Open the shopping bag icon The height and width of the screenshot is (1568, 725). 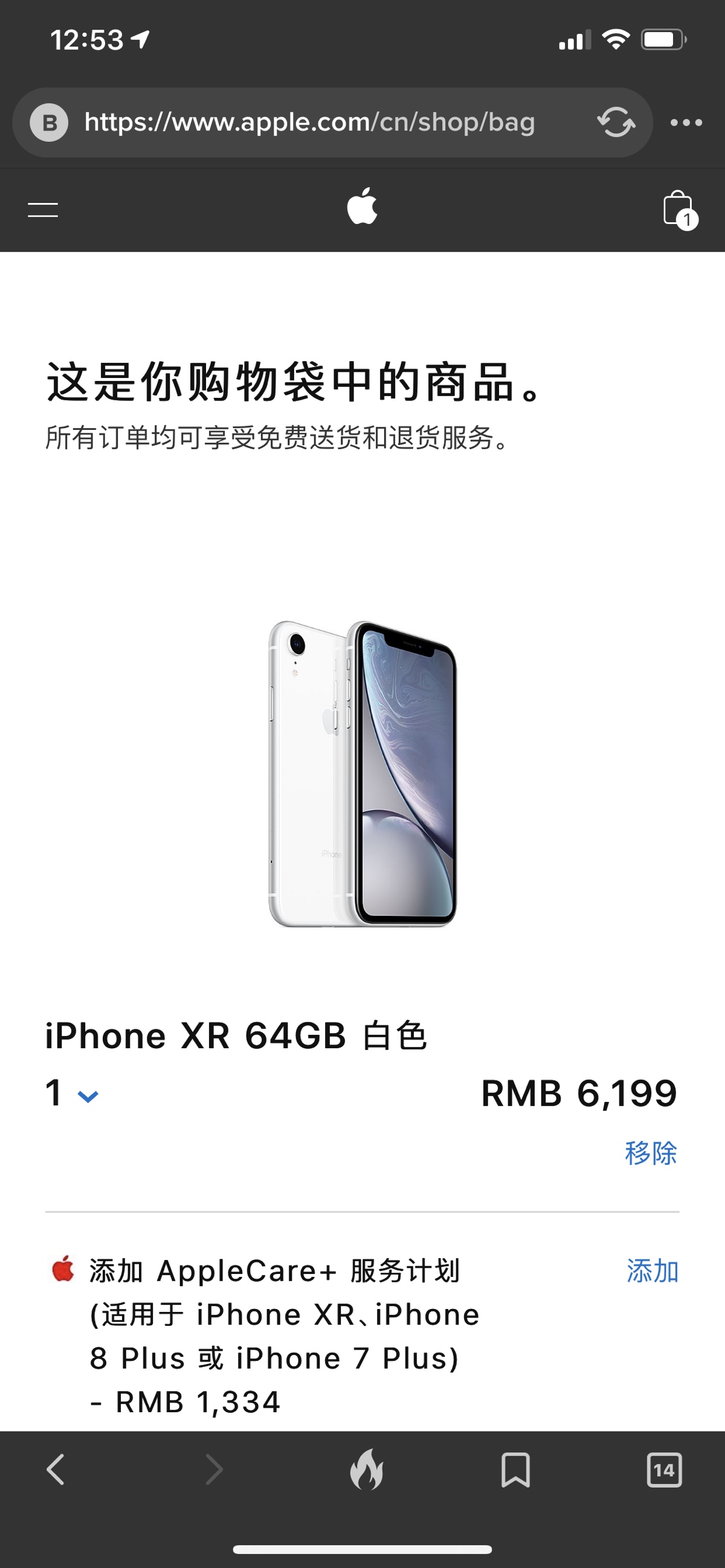679,209
